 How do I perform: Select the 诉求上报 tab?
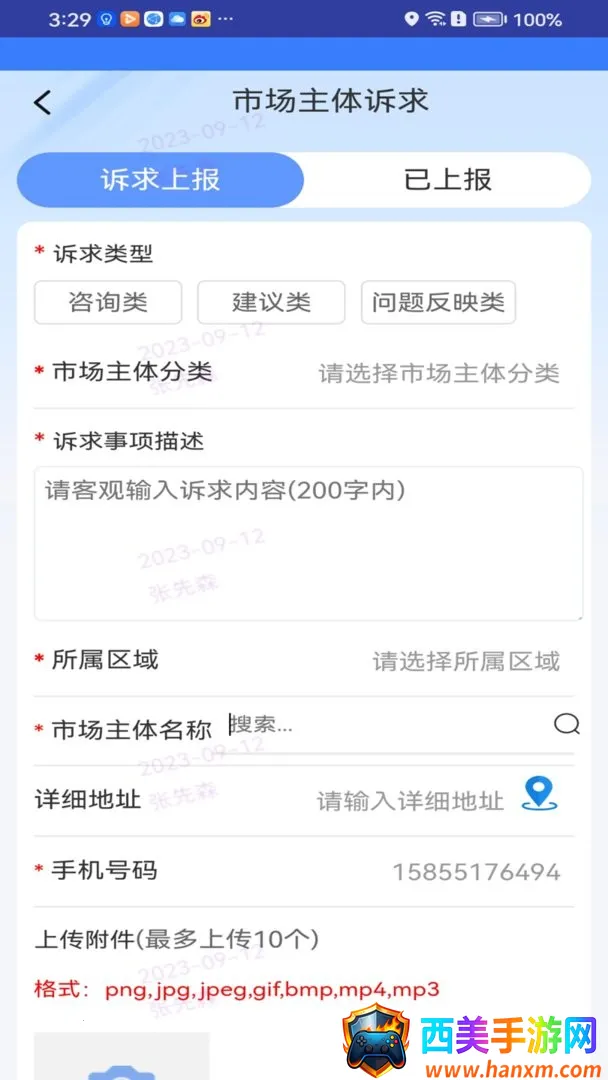(160, 180)
